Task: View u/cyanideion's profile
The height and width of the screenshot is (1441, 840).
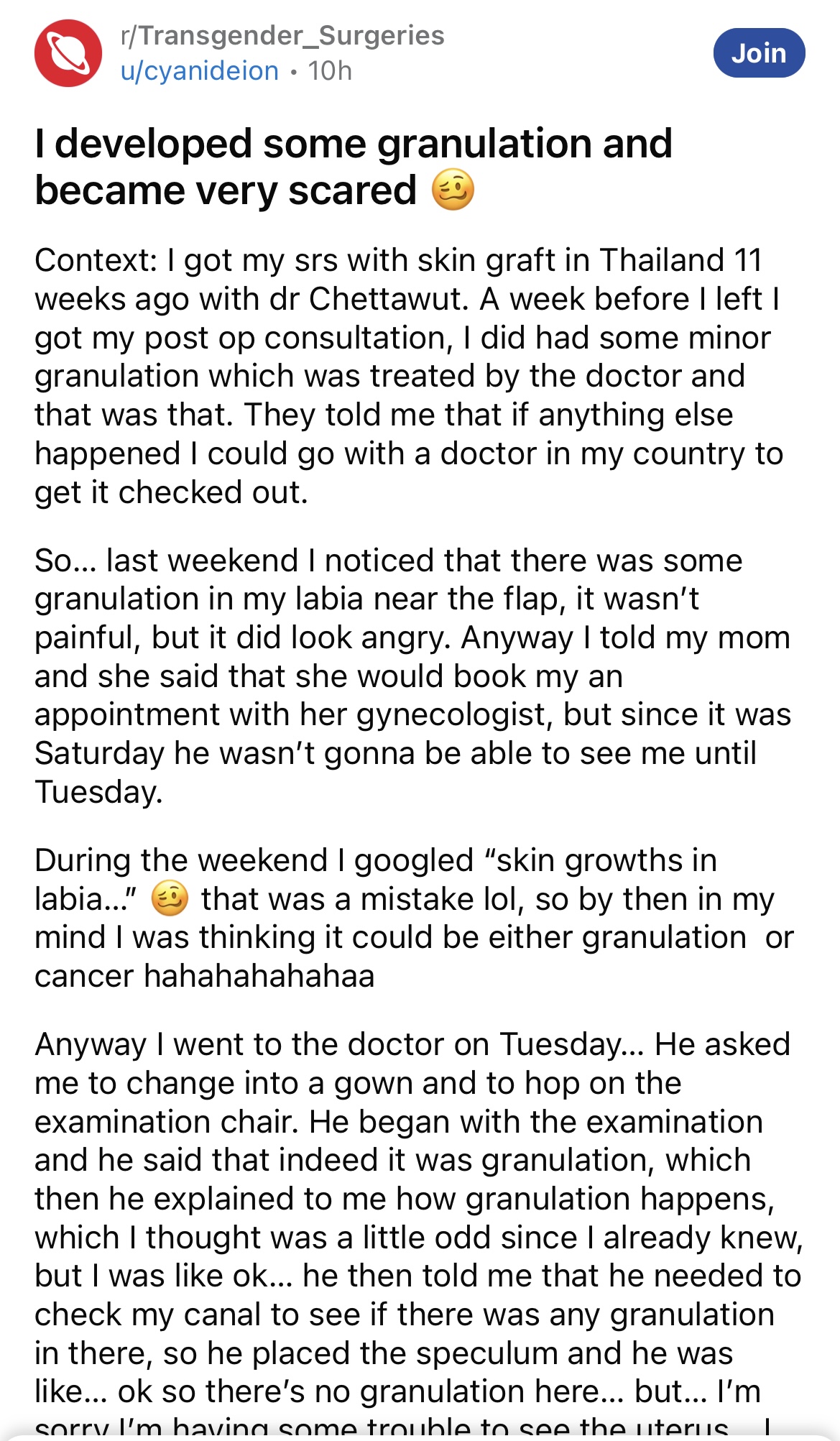Action: 200,70
